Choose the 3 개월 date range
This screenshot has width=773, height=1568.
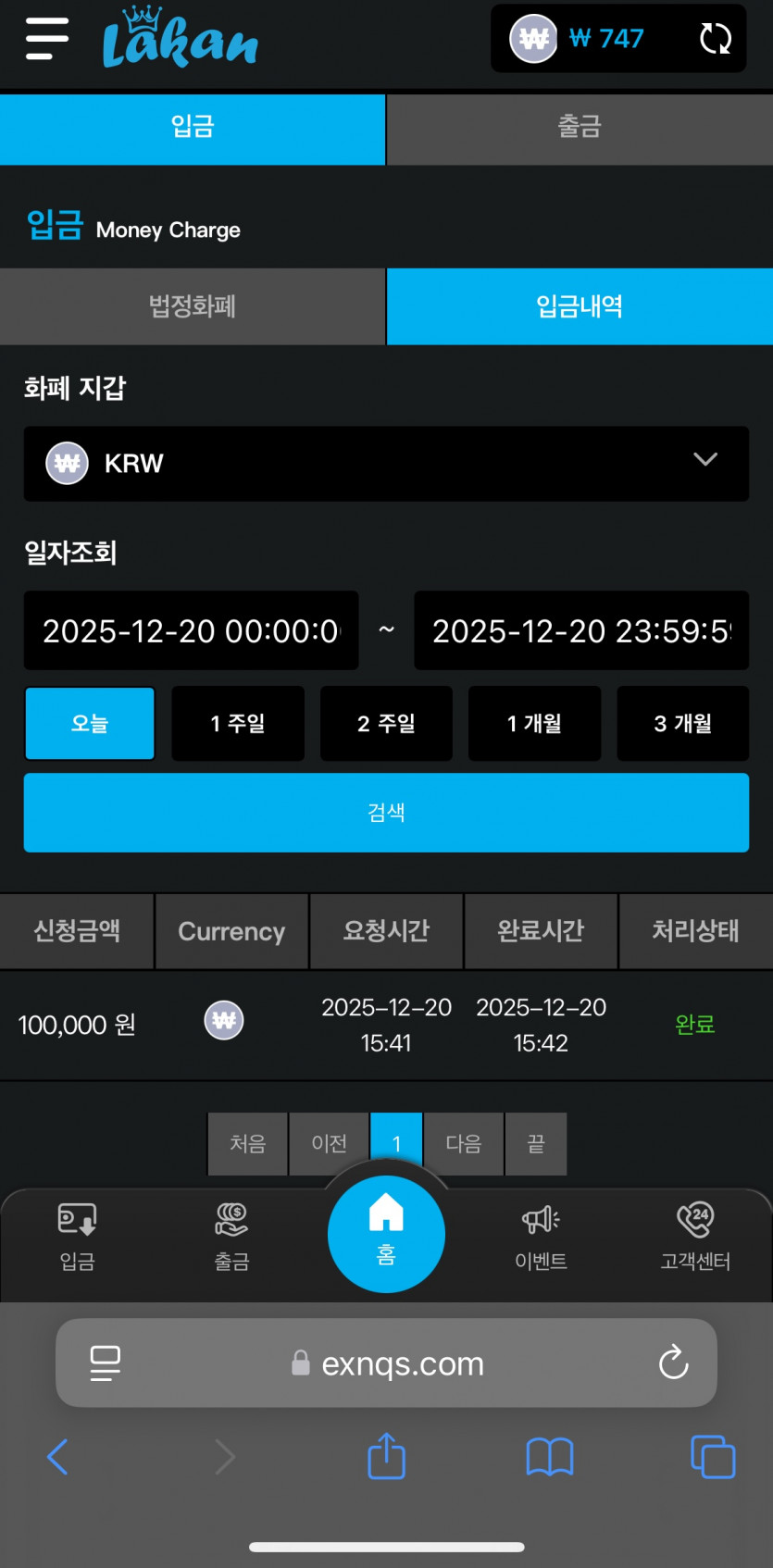tap(683, 723)
